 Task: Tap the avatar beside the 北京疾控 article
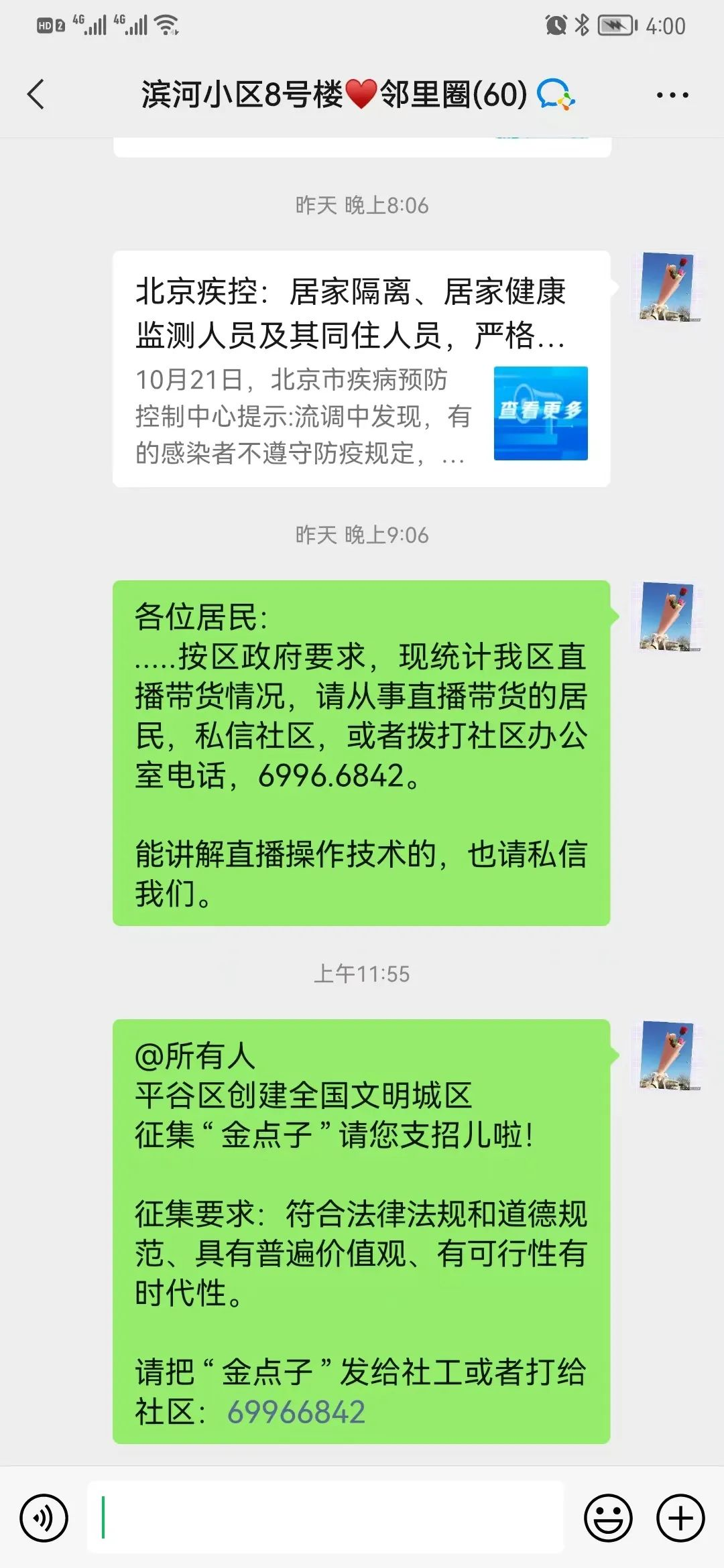click(x=666, y=287)
